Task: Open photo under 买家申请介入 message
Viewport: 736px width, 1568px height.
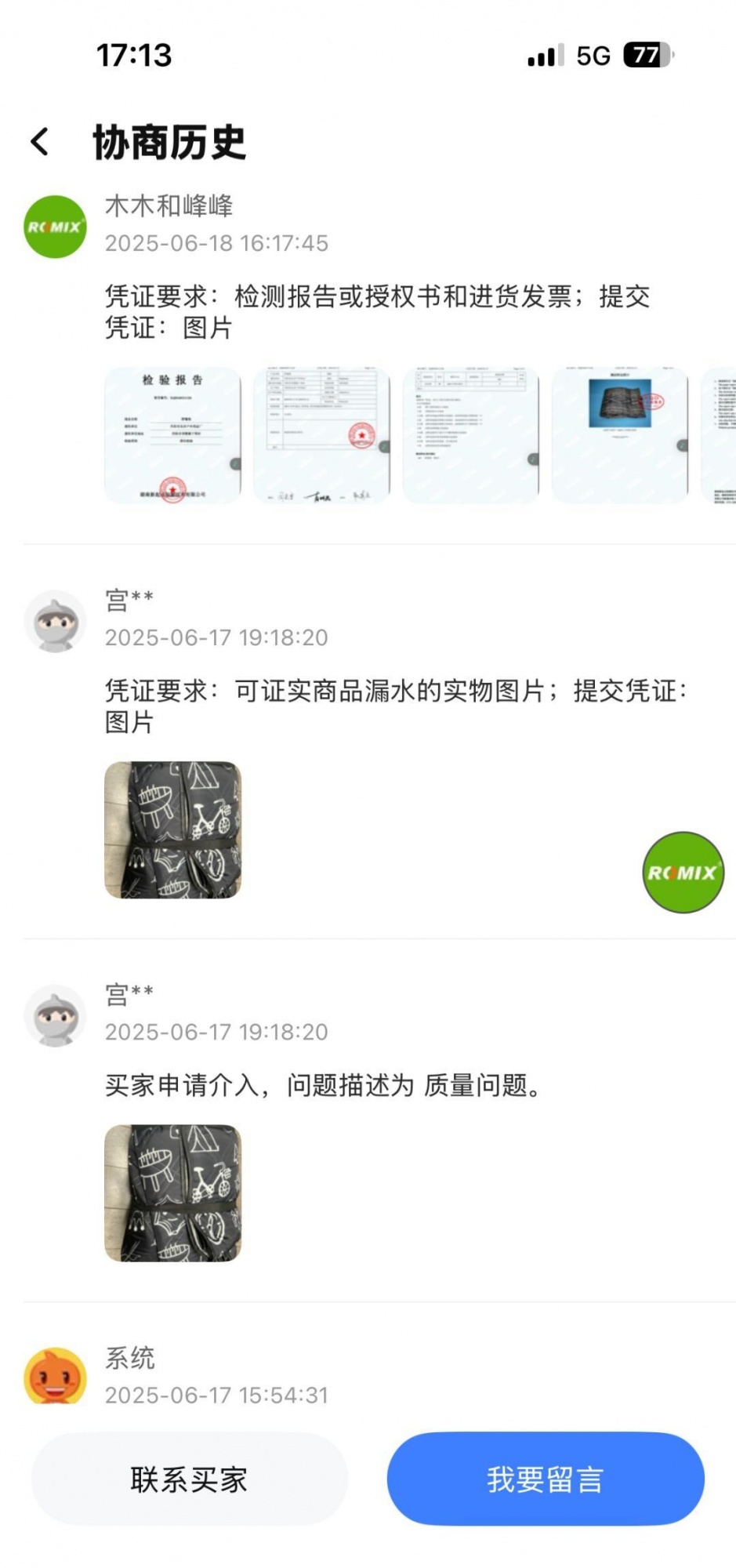Action: point(173,1192)
